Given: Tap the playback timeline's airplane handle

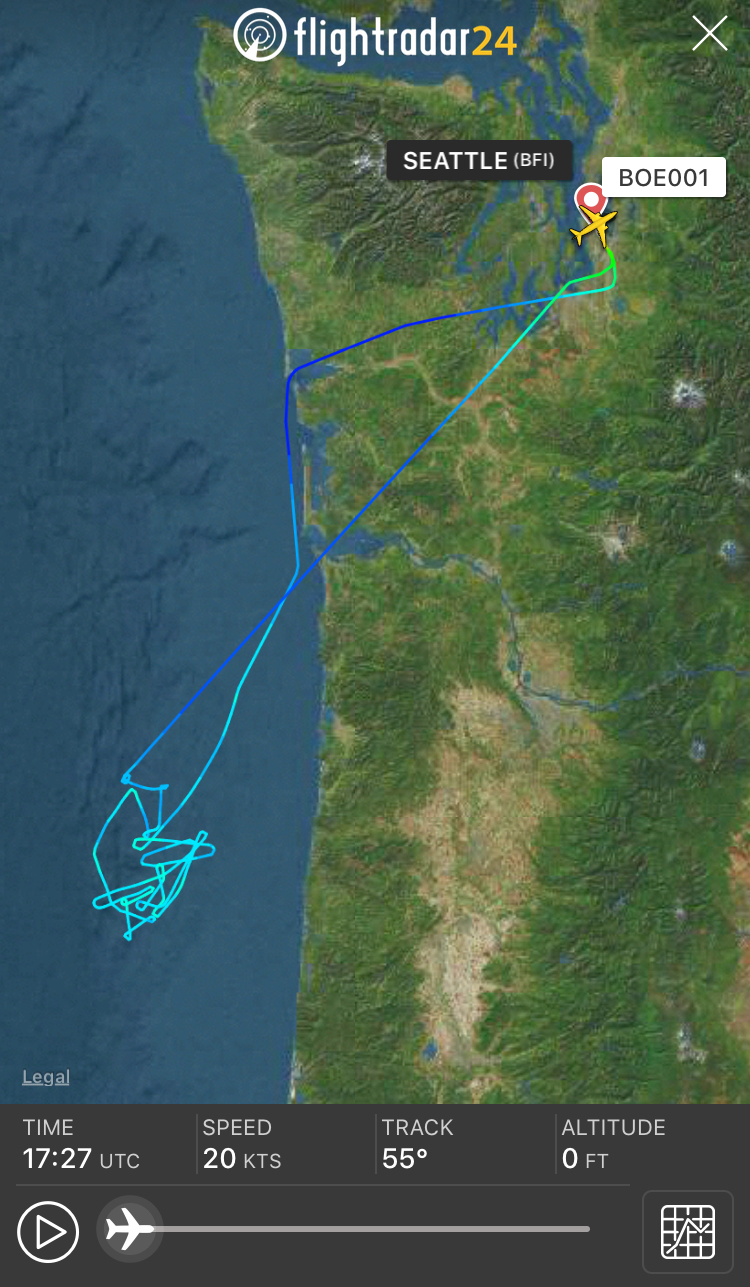Looking at the screenshot, I should click(130, 1229).
